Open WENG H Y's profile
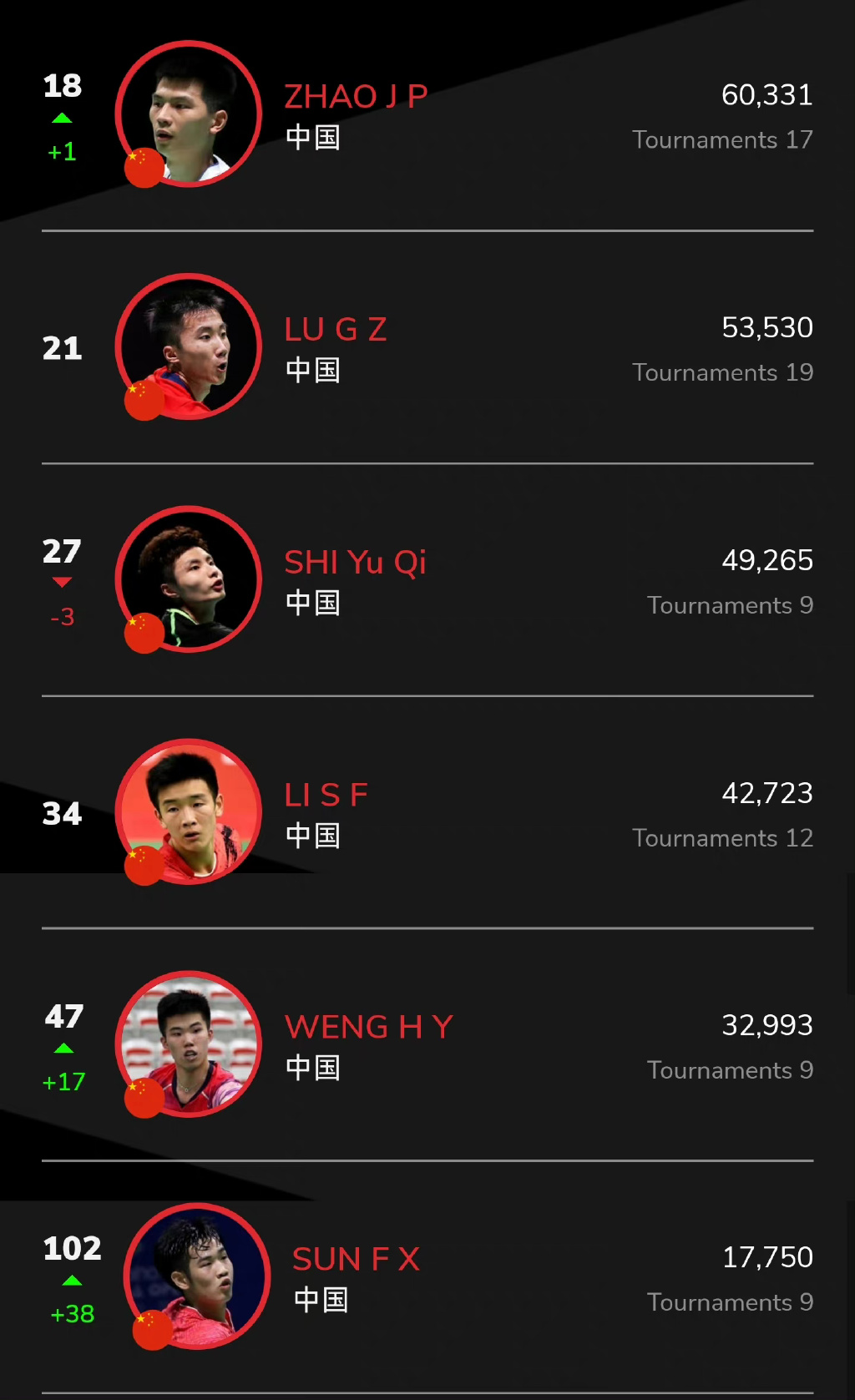Screen dimensions: 855x1400 click(x=368, y=1027)
